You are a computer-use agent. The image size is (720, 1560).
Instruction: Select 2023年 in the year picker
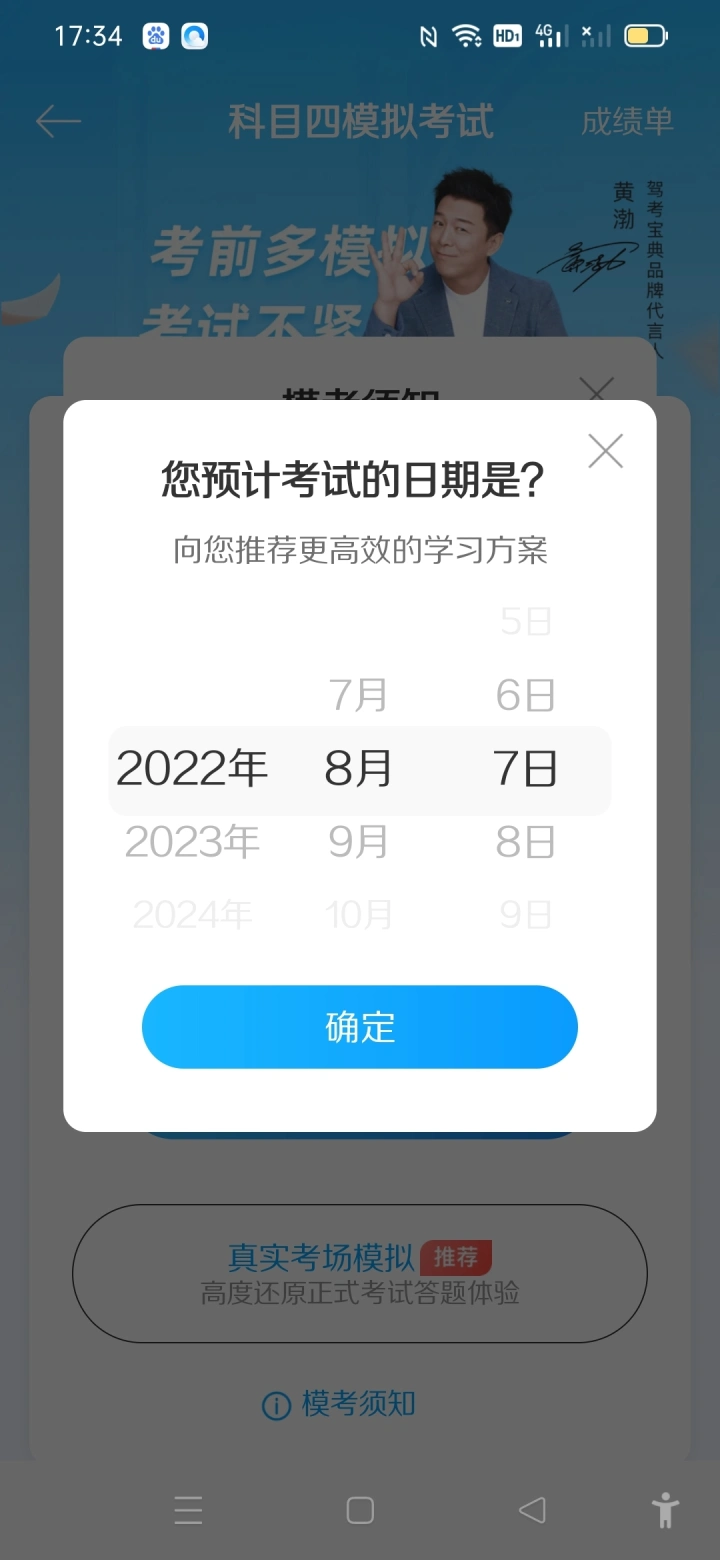[192, 842]
